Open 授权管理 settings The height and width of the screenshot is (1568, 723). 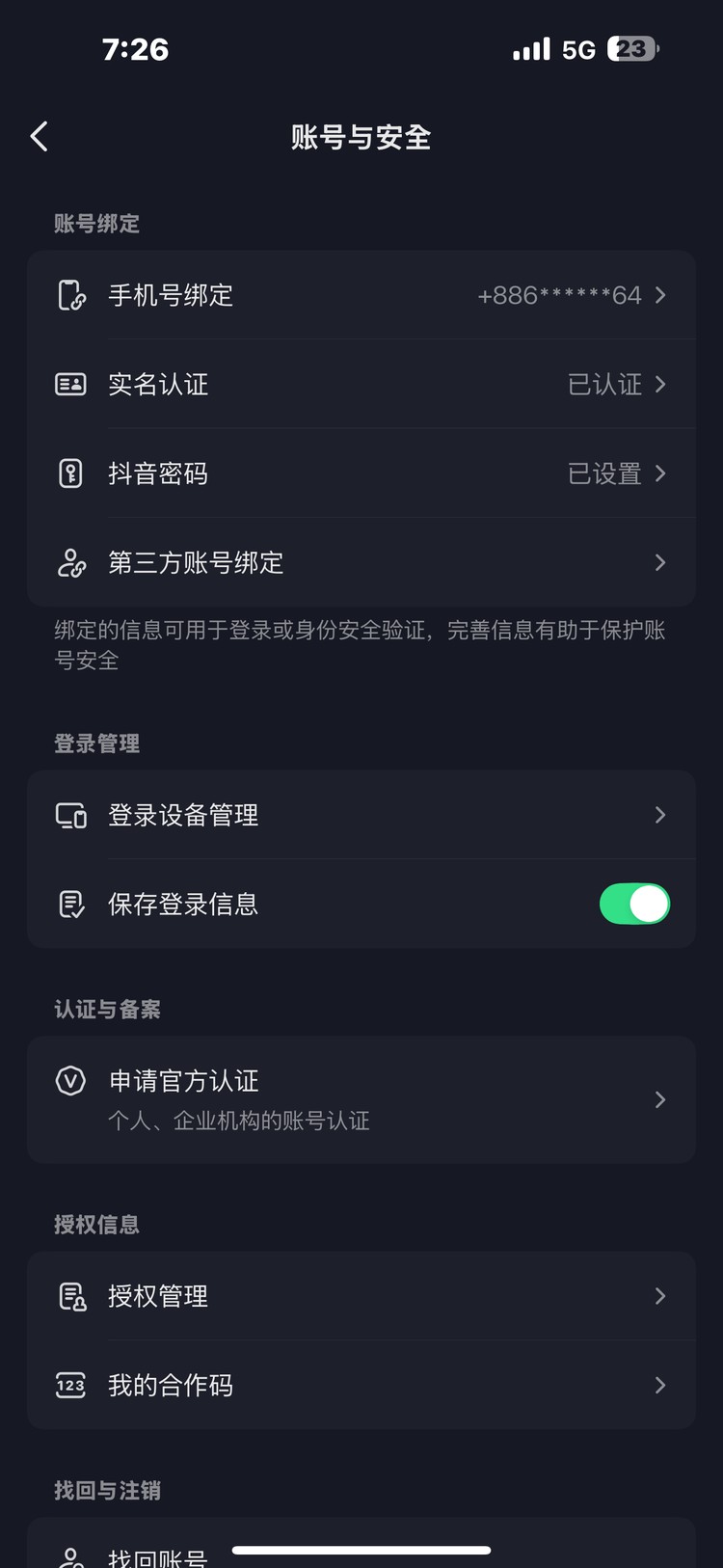click(361, 1296)
